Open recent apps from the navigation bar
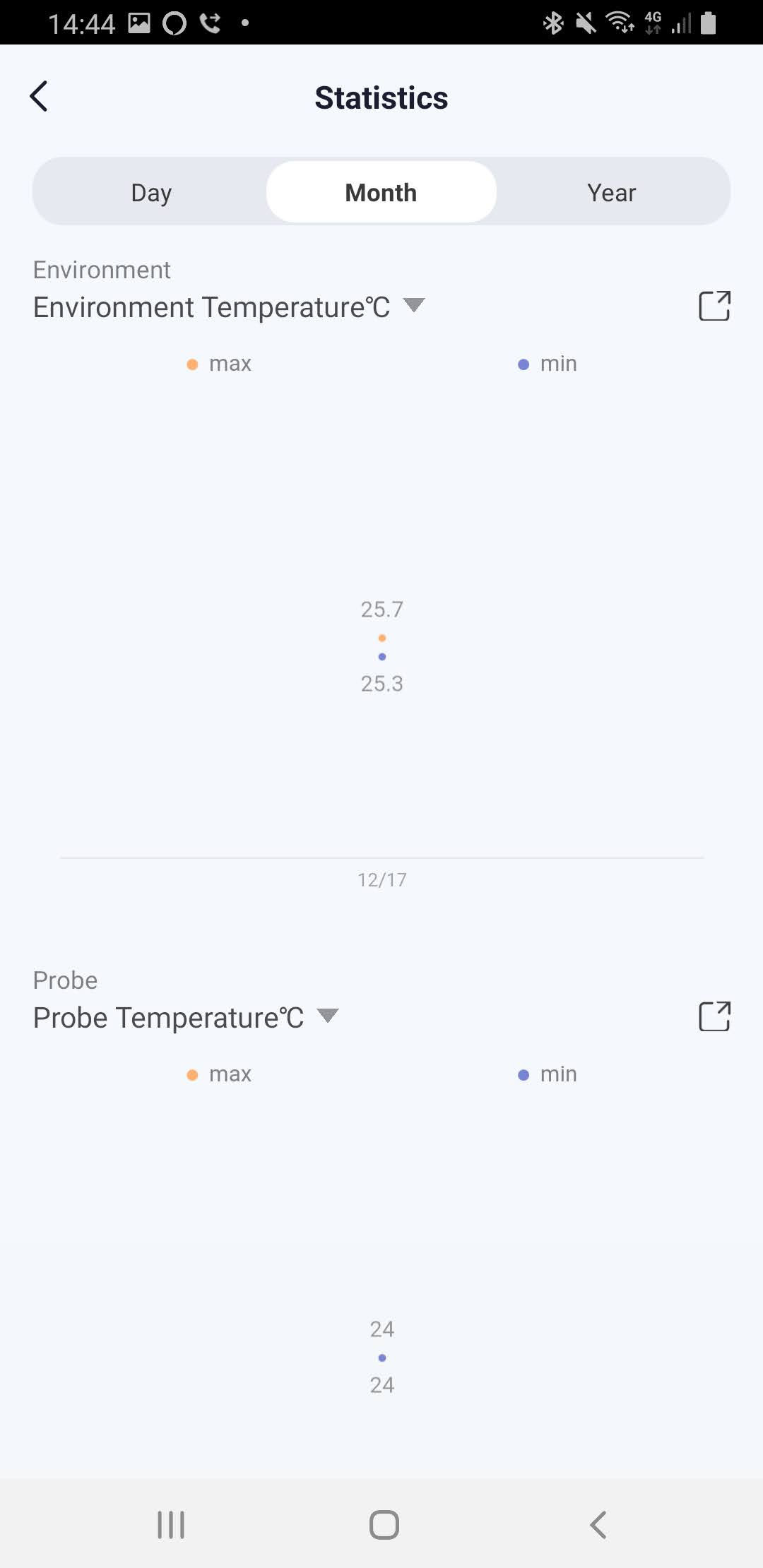The width and height of the screenshot is (763, 1568). tap(171, 1524)
